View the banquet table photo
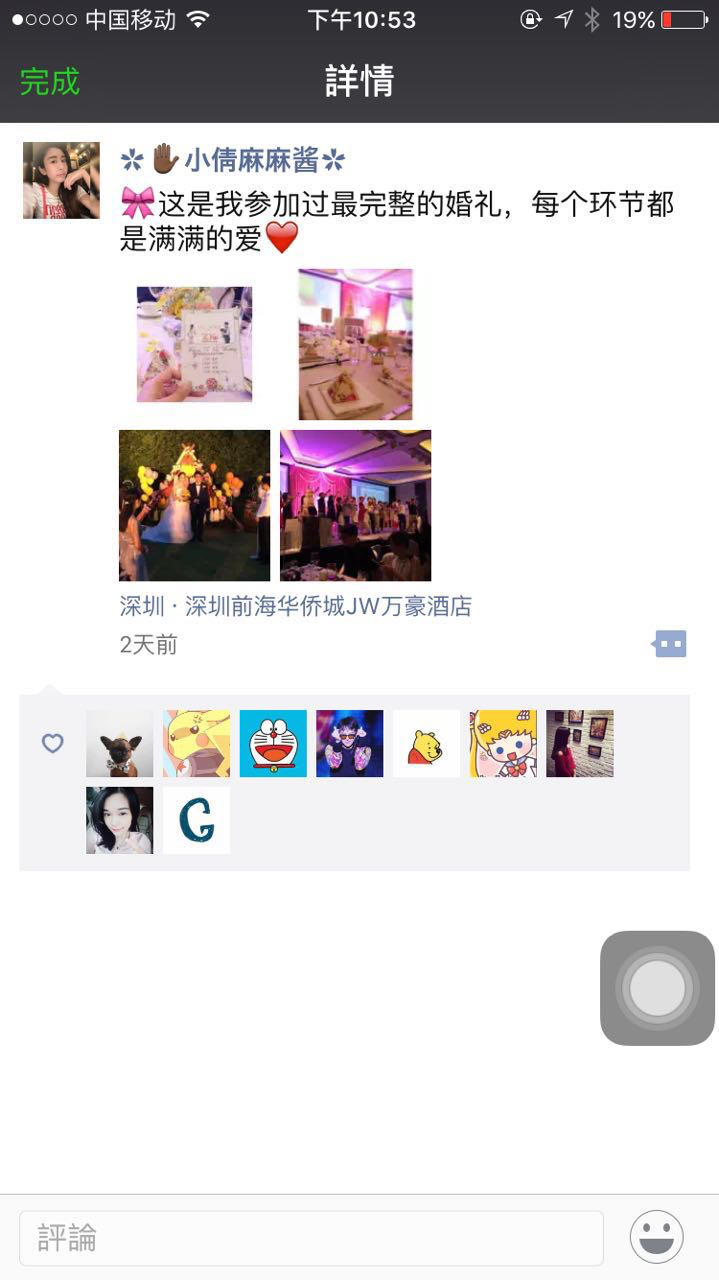This screenshot has width=719, height=1280. 355,344
